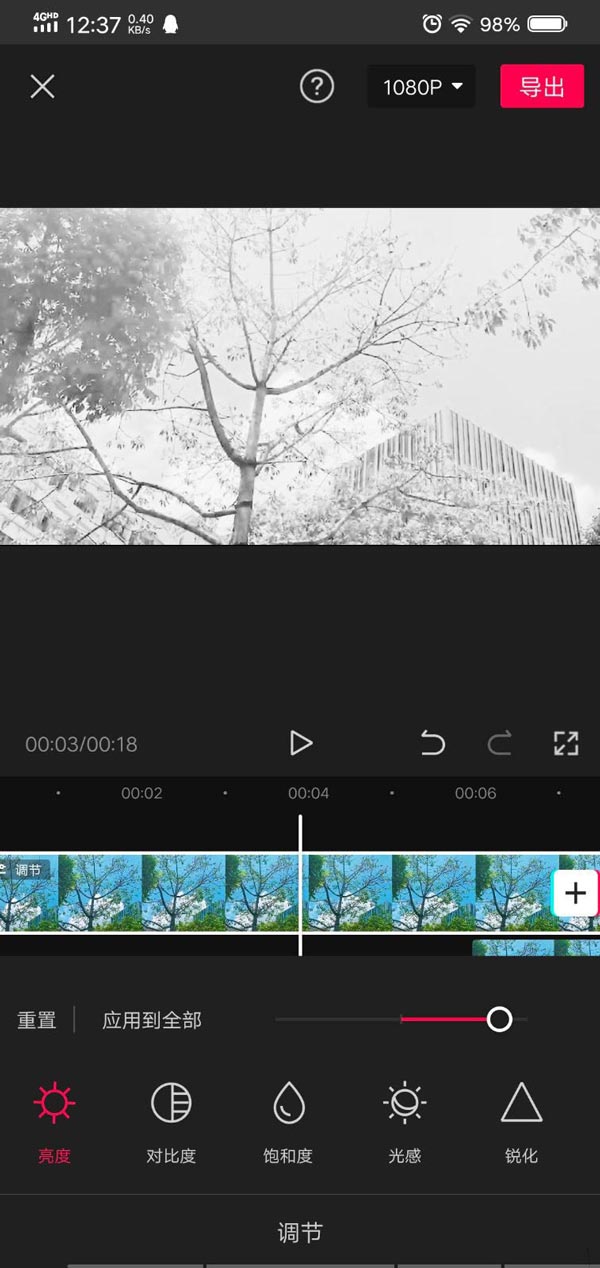
Task: Select the 锐化 sharpen option
Action: (521, 1124)
